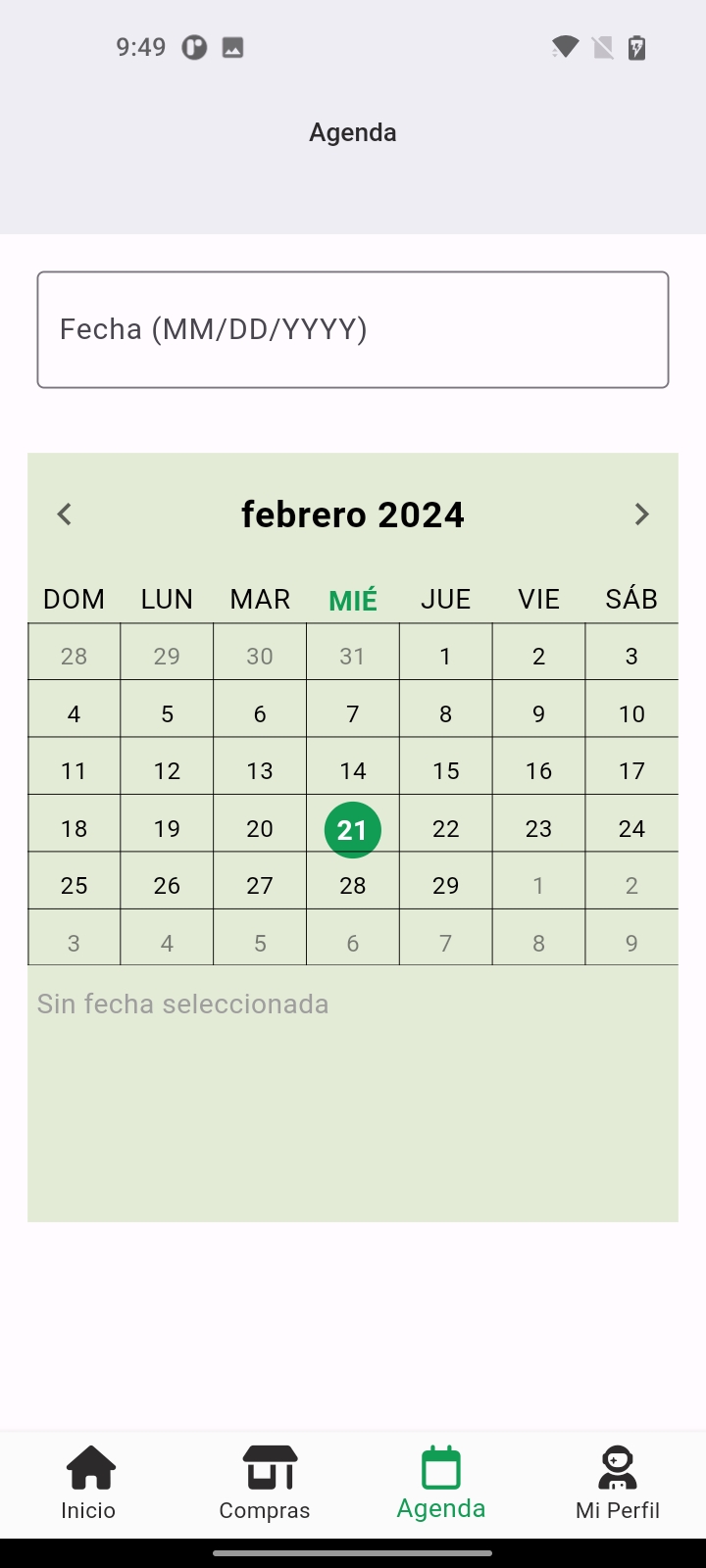The height and width of the screenshot is (1568, 706).
Task: Tap the Sin fecha seleccionada area
Action: tap(182, 1003)
